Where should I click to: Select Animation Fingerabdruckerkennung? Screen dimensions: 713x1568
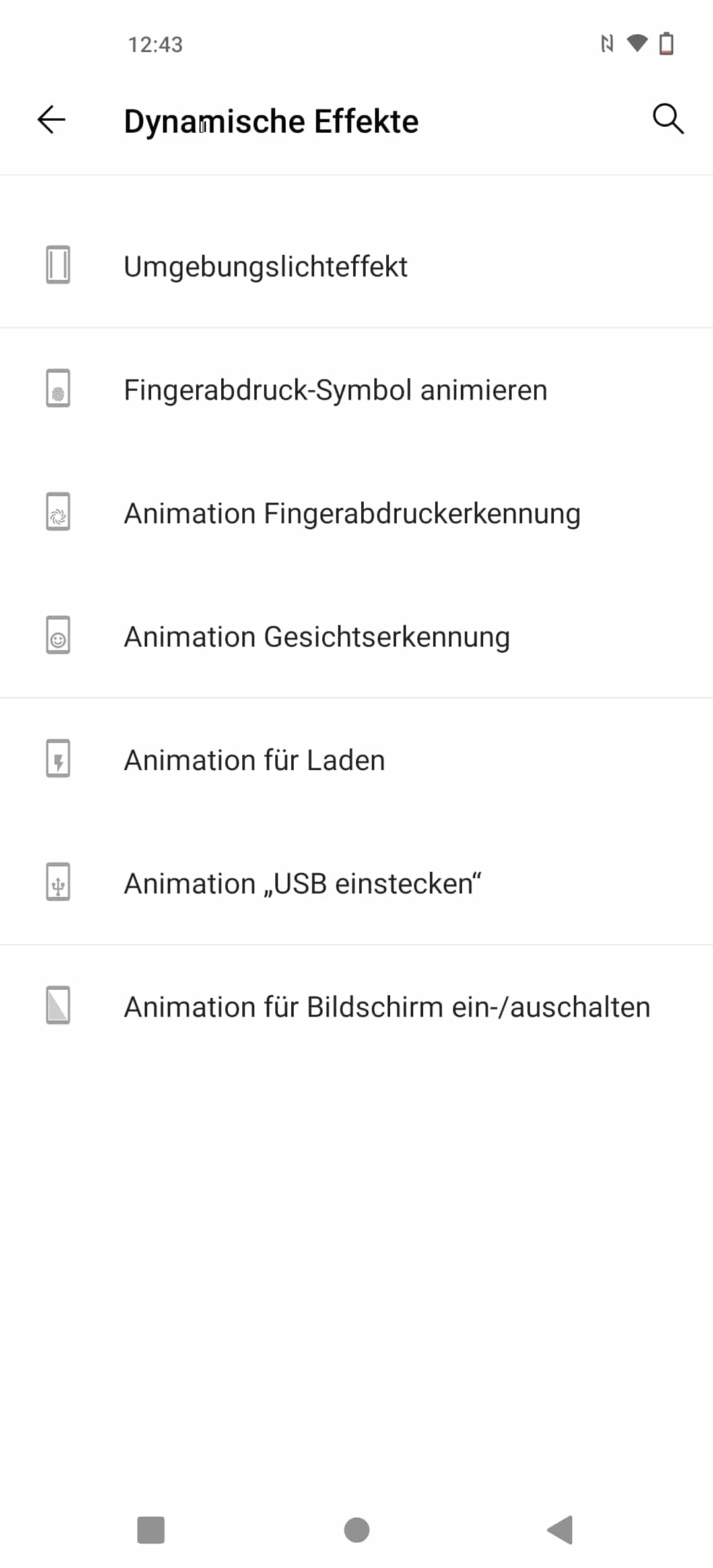[x=356, y=513]
